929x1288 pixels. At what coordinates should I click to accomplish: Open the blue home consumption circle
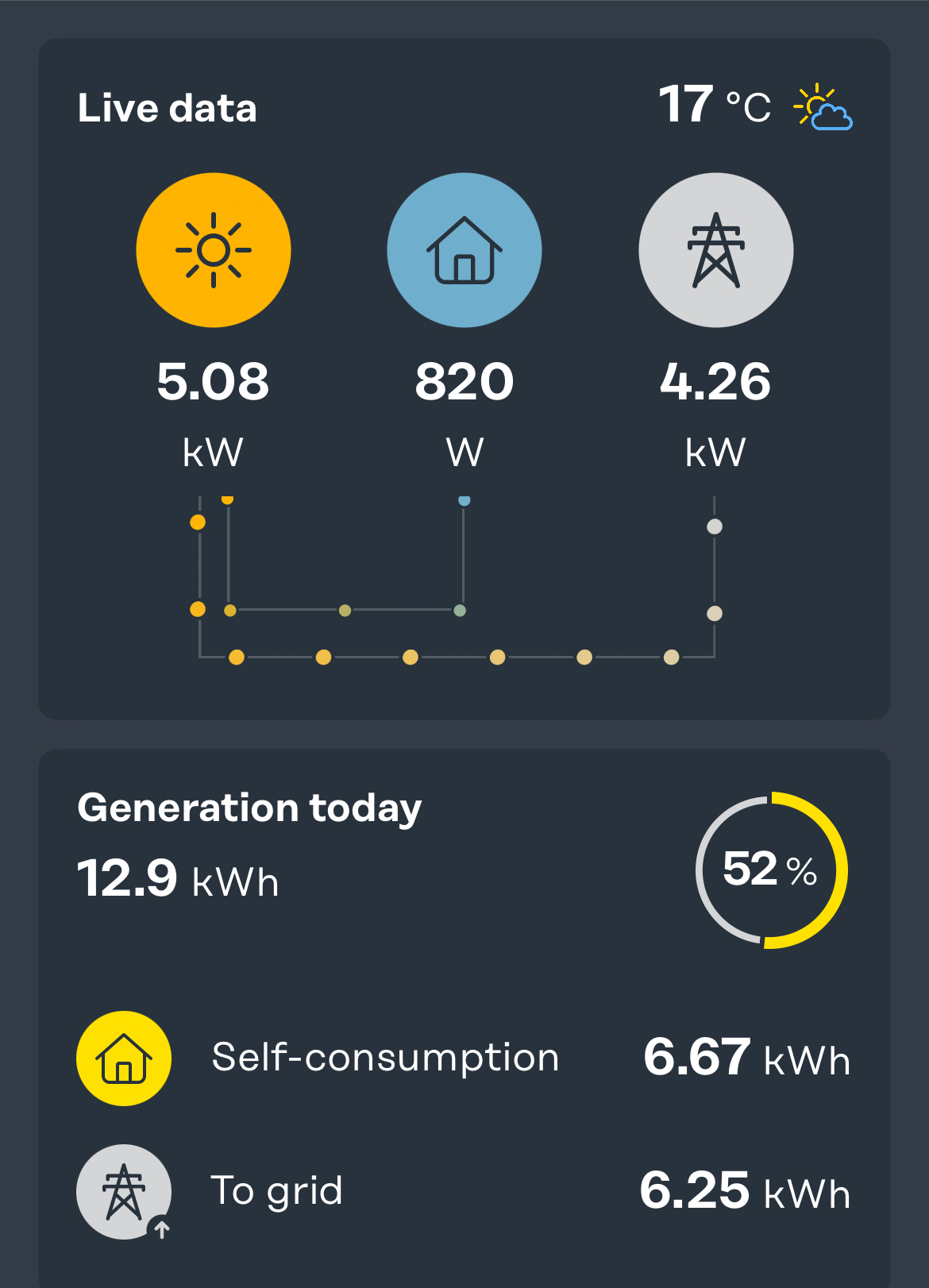464,250
